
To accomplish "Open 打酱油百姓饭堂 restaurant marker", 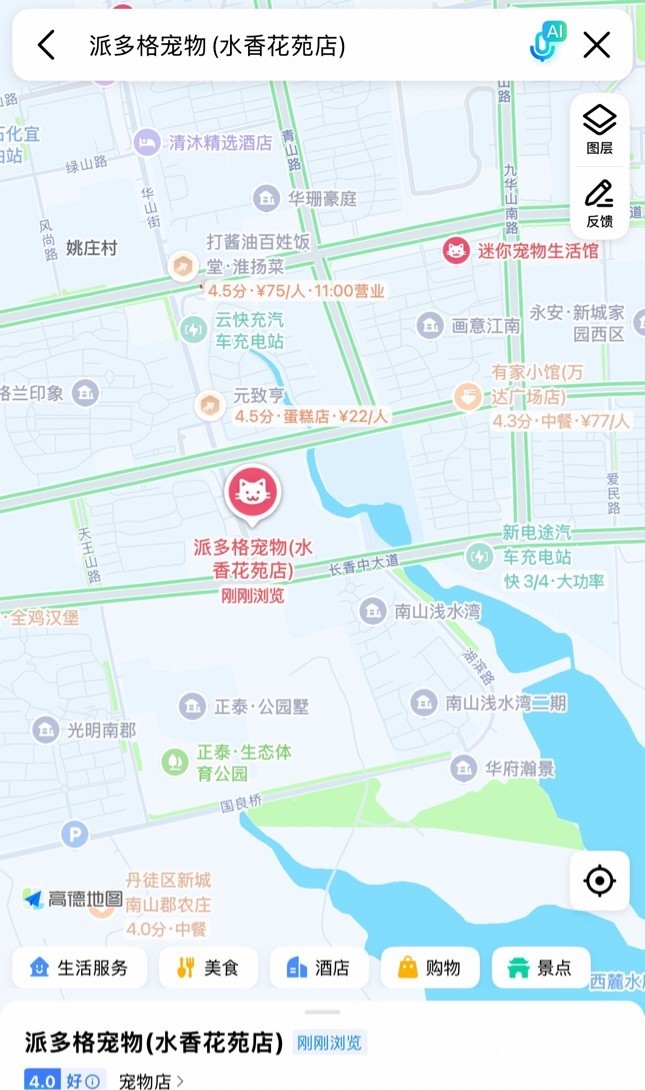I will click(x=182, y=266).
